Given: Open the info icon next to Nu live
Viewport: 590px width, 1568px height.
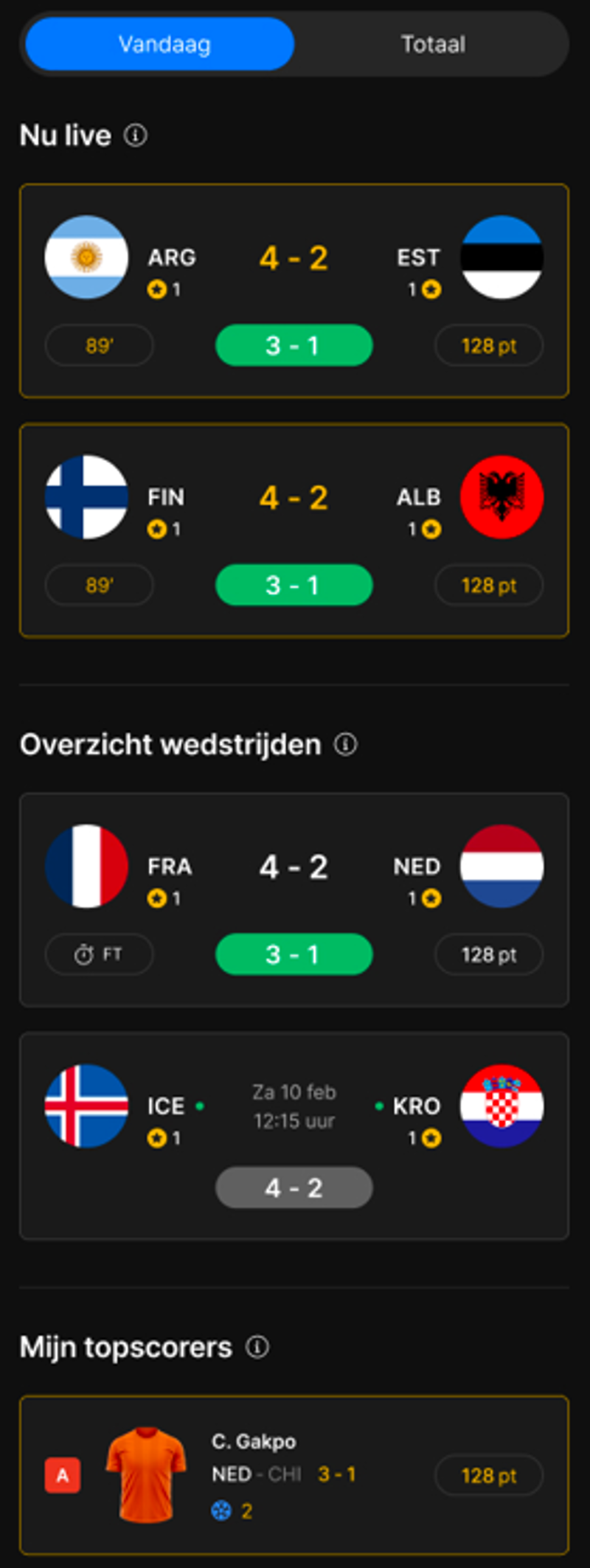Looking at the screenshot, I should point(136,135).
